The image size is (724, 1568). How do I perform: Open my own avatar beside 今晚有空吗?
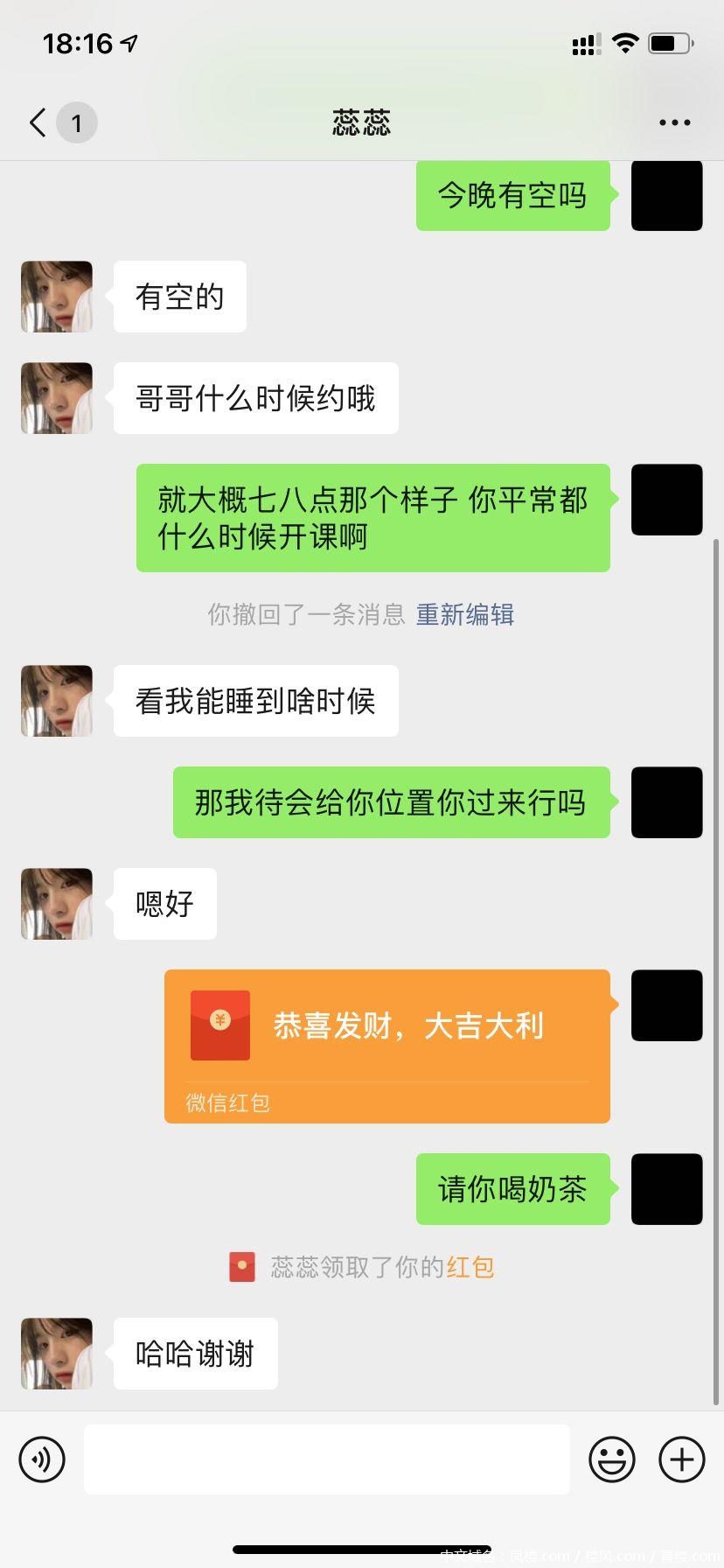(666, 195)
